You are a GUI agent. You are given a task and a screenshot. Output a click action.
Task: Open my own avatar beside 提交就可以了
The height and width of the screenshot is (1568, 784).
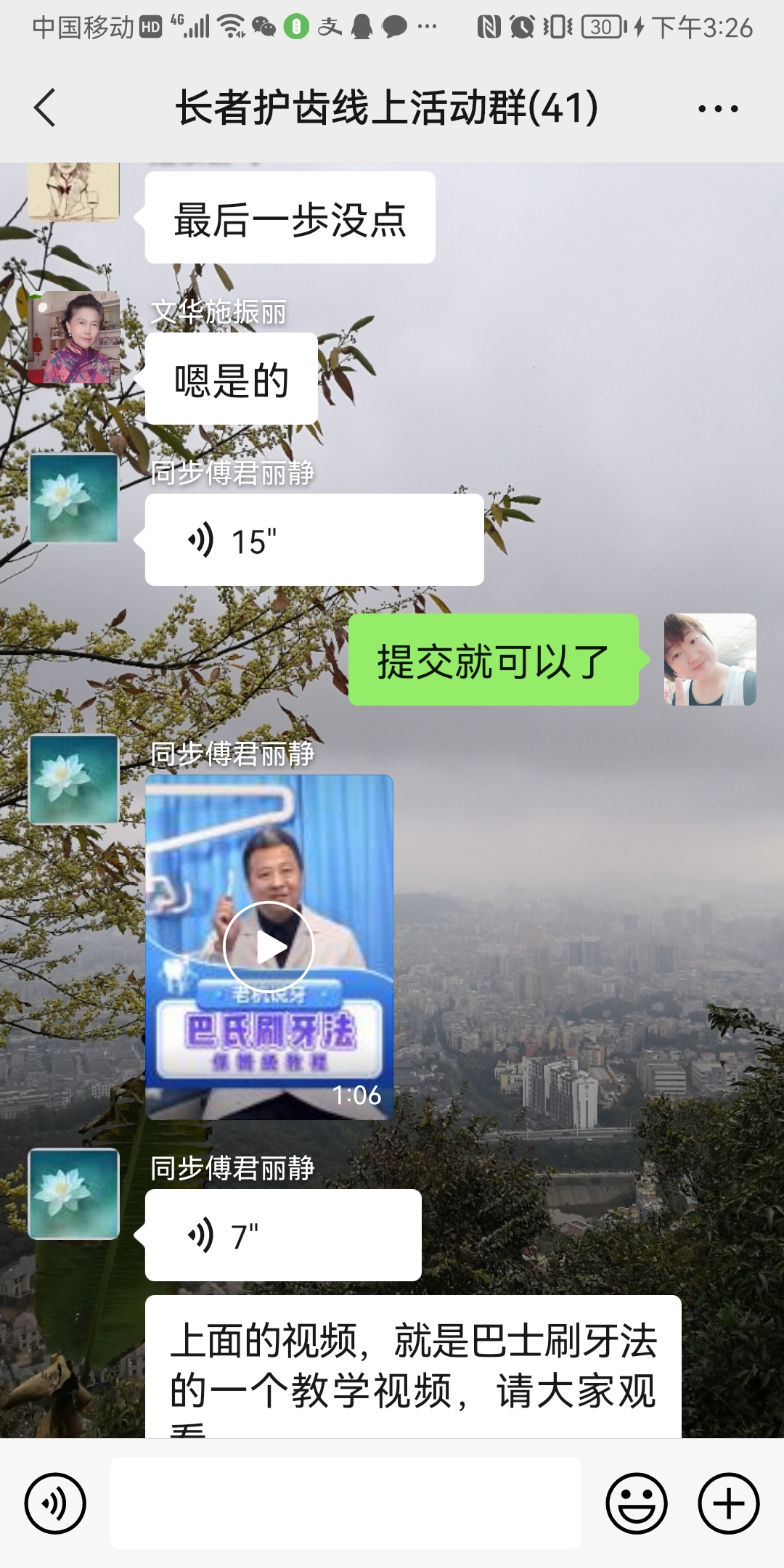(x=710, y=659)
